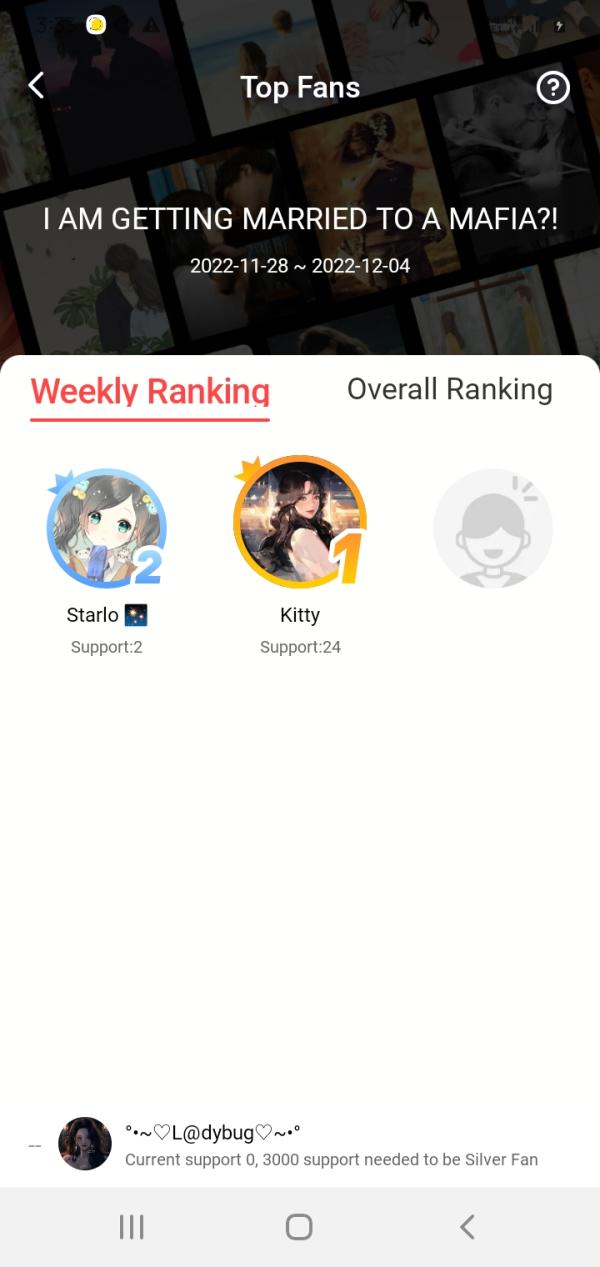This screenshot has height=1267, width=600.
Task: Go back from Top Fans page
Action: coord(36,86)
